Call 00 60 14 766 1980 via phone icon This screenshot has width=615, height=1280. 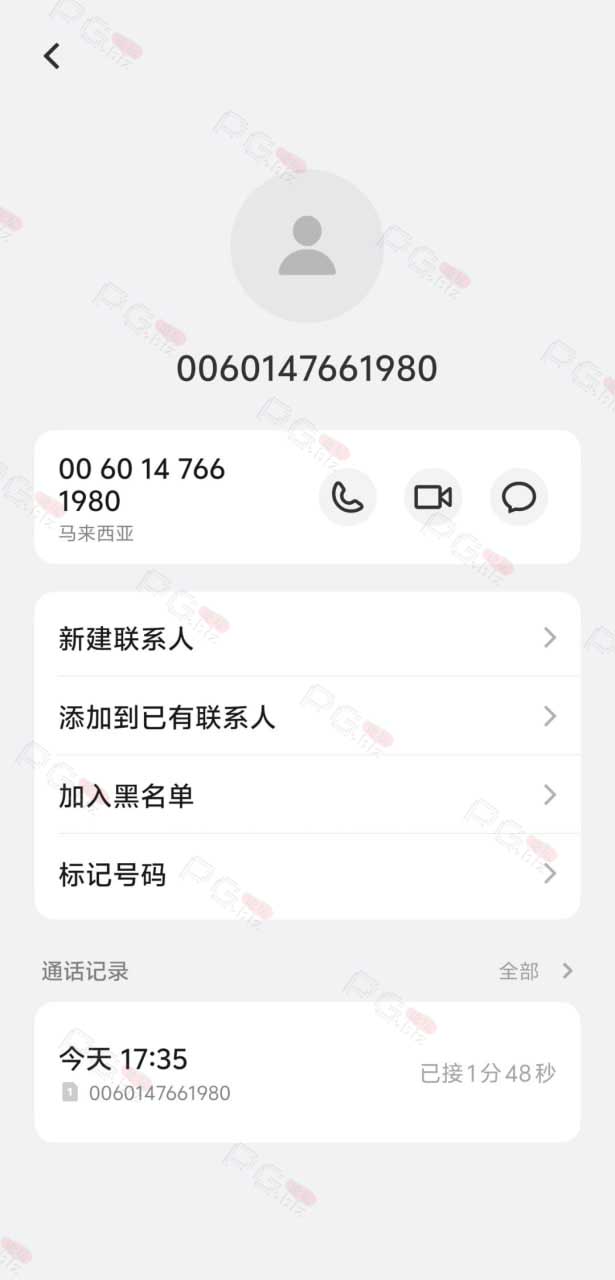[x=347, y=497]
